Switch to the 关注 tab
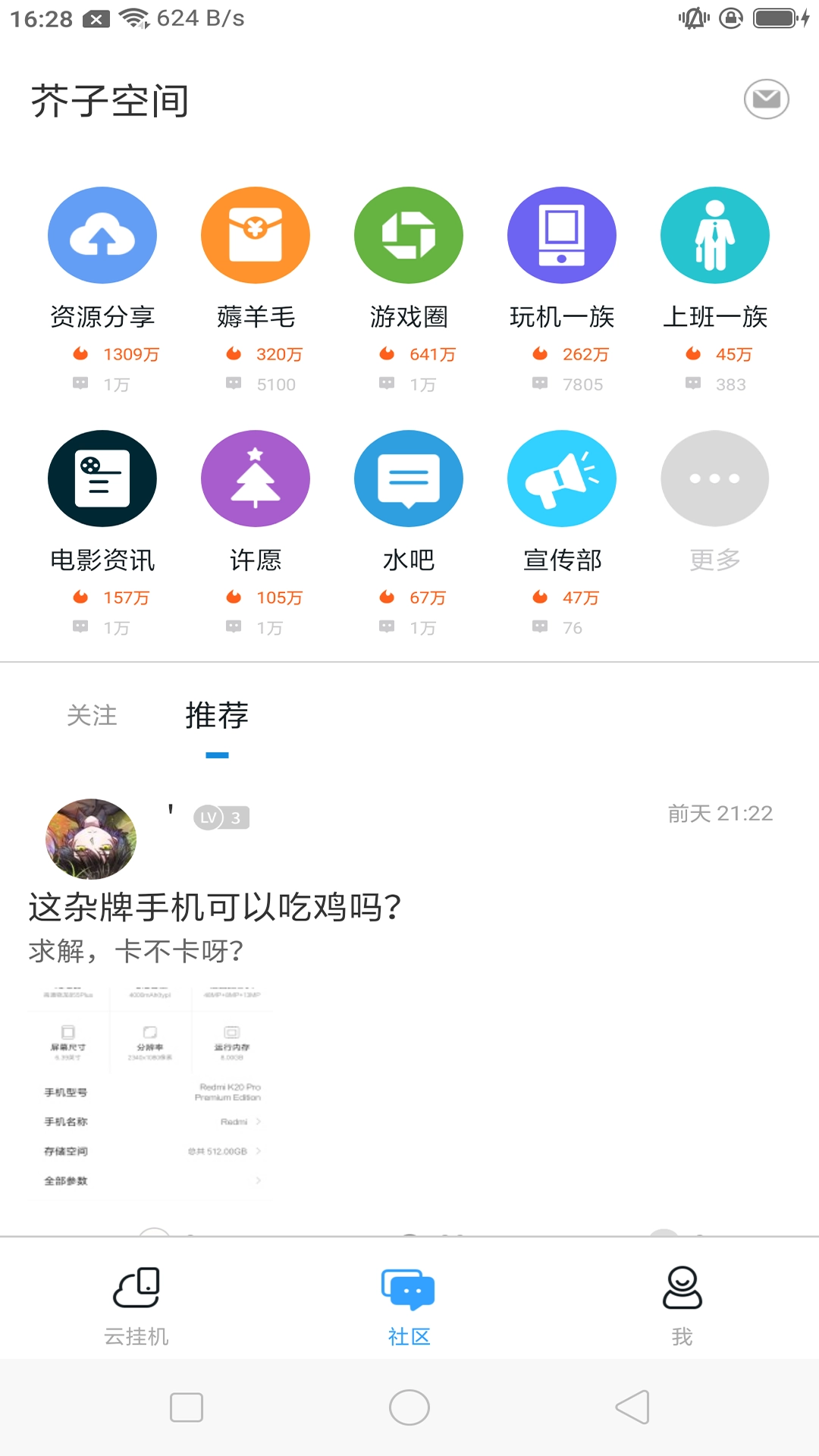Viewport: 819px width, 1456px height. (x=92, y=716)
